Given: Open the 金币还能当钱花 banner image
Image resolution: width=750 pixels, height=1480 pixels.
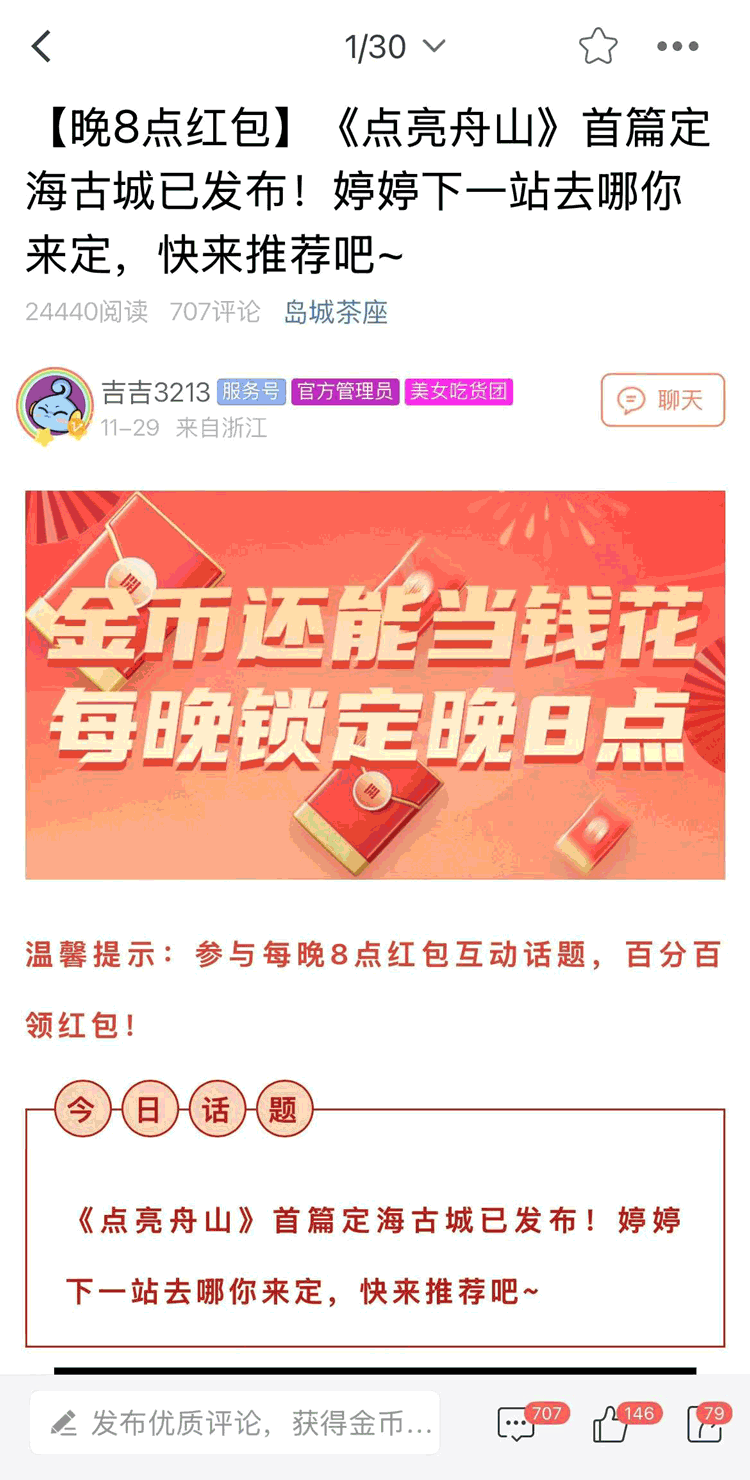Looking at the screenshot, I should click(375, 685).
